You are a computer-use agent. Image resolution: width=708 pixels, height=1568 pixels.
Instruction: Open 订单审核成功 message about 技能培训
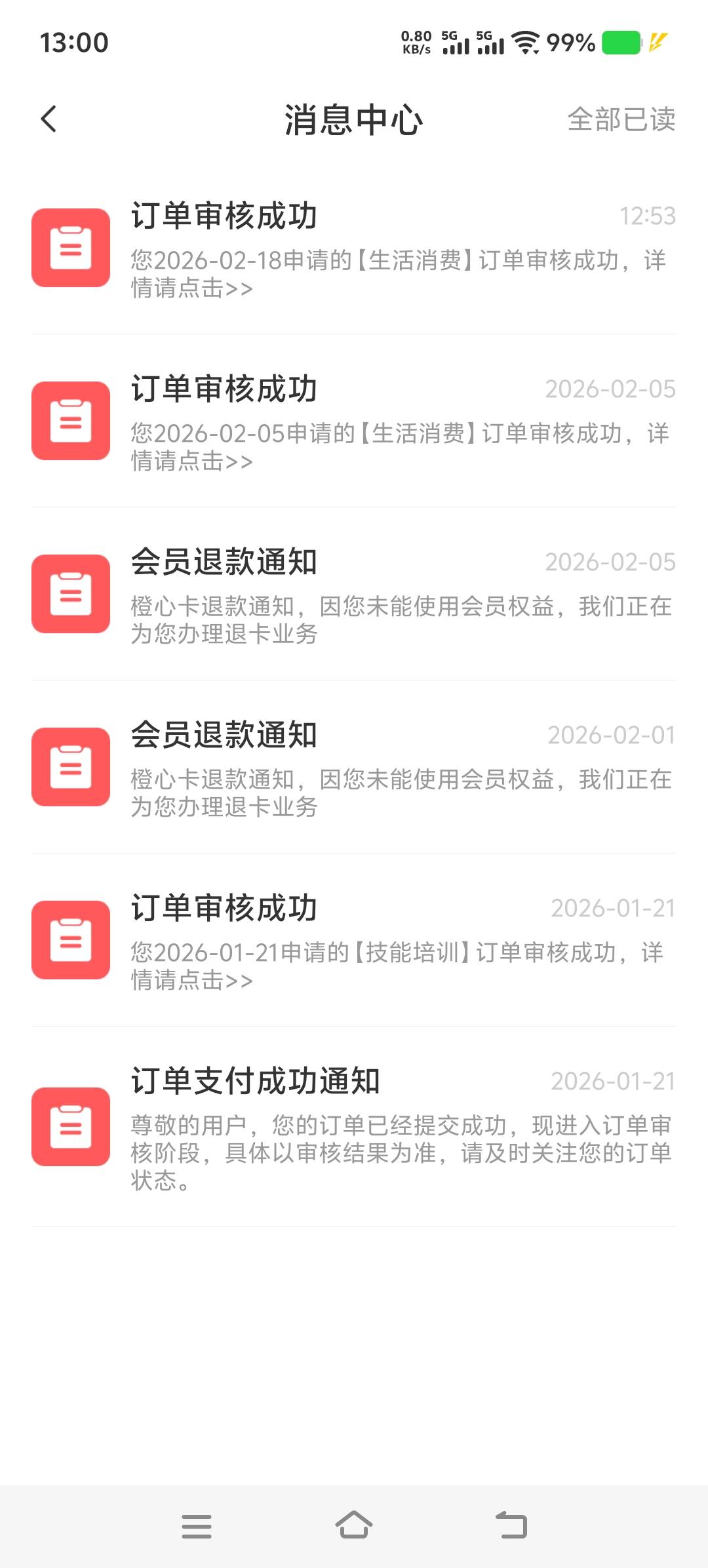click(x=354, y=941)
